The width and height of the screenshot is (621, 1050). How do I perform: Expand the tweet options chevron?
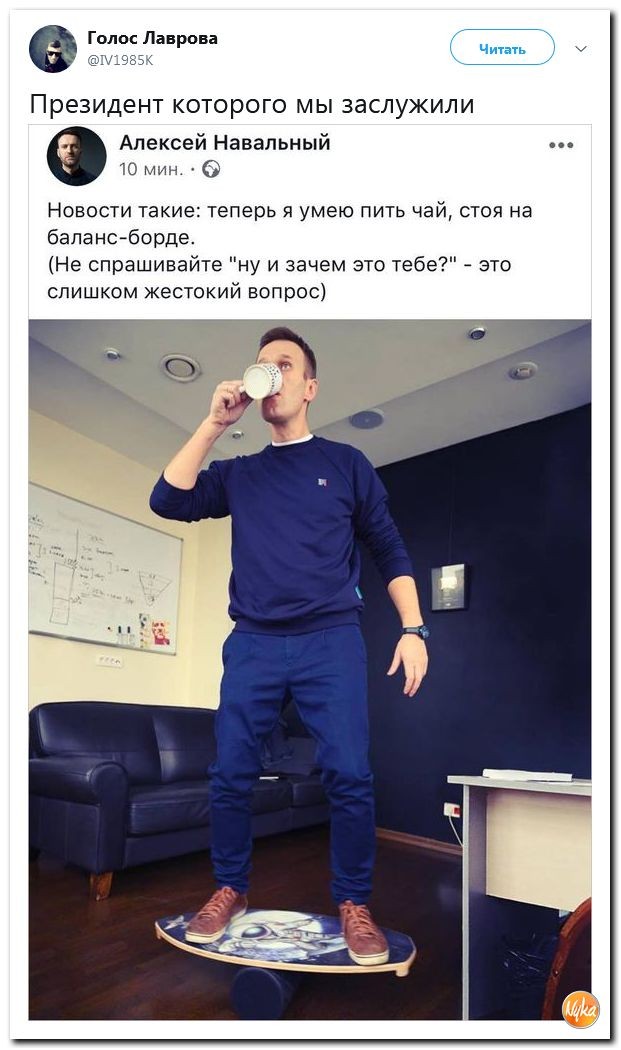(x=581, y=48)
